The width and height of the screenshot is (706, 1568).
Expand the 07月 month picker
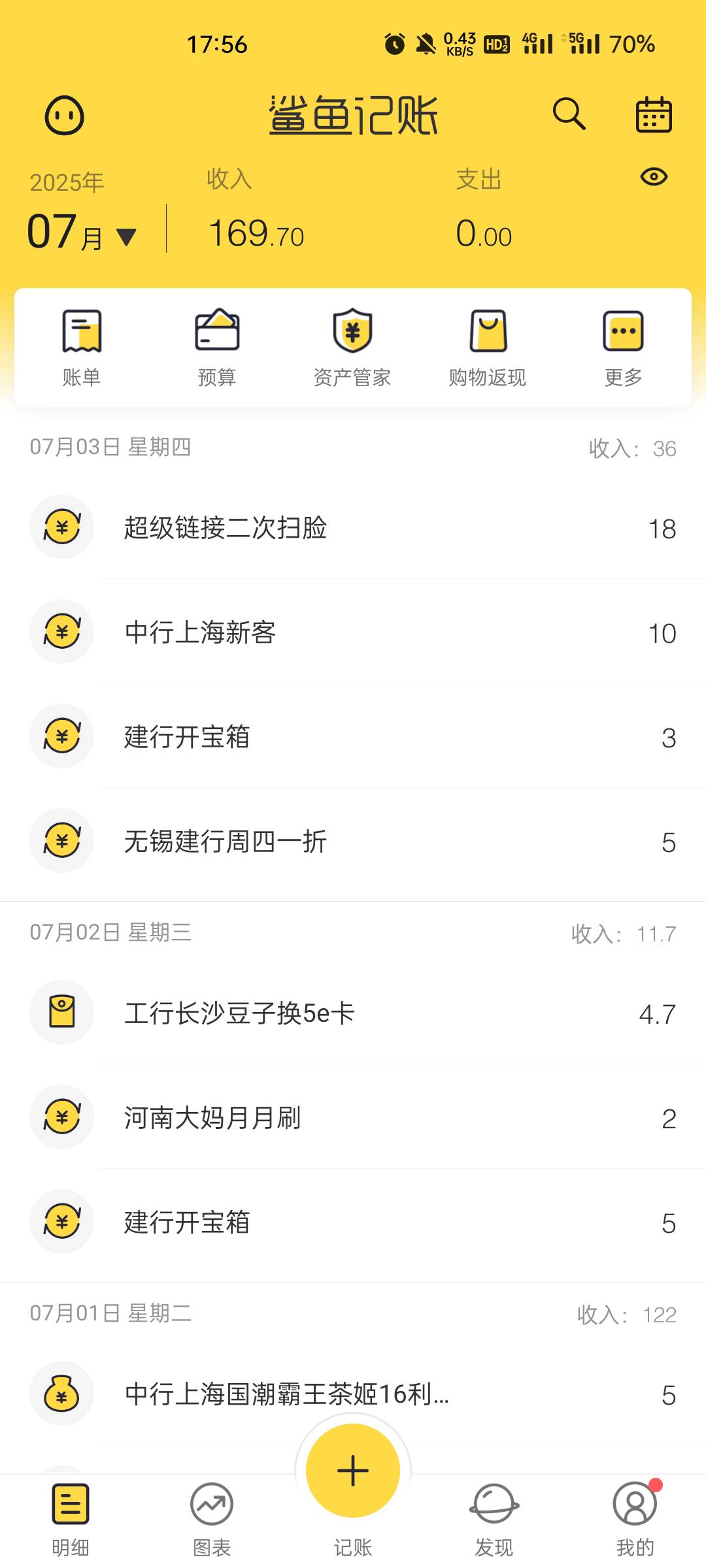coord(82,232)
